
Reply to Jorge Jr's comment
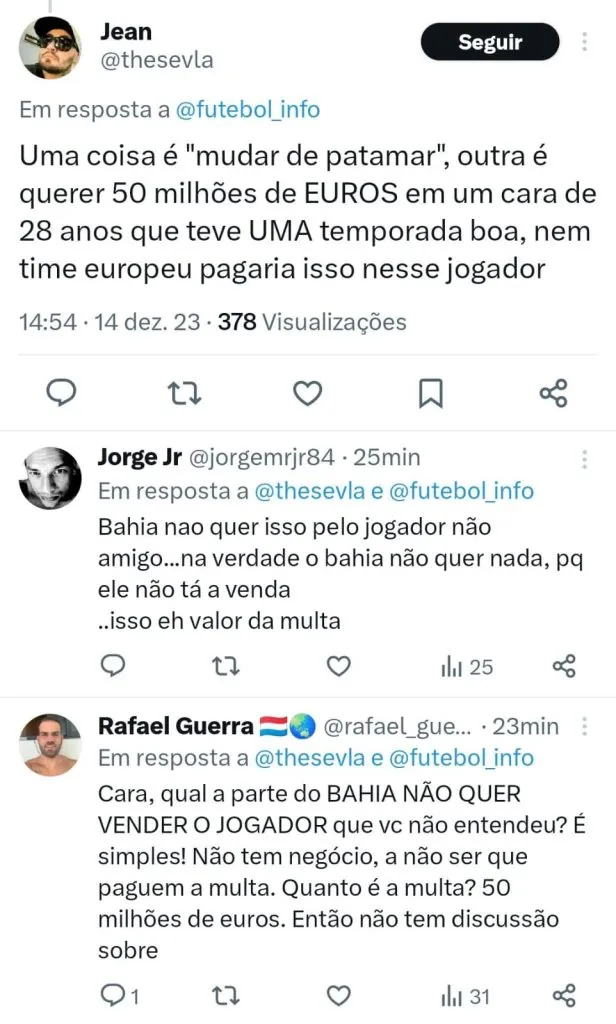[113, 666]
